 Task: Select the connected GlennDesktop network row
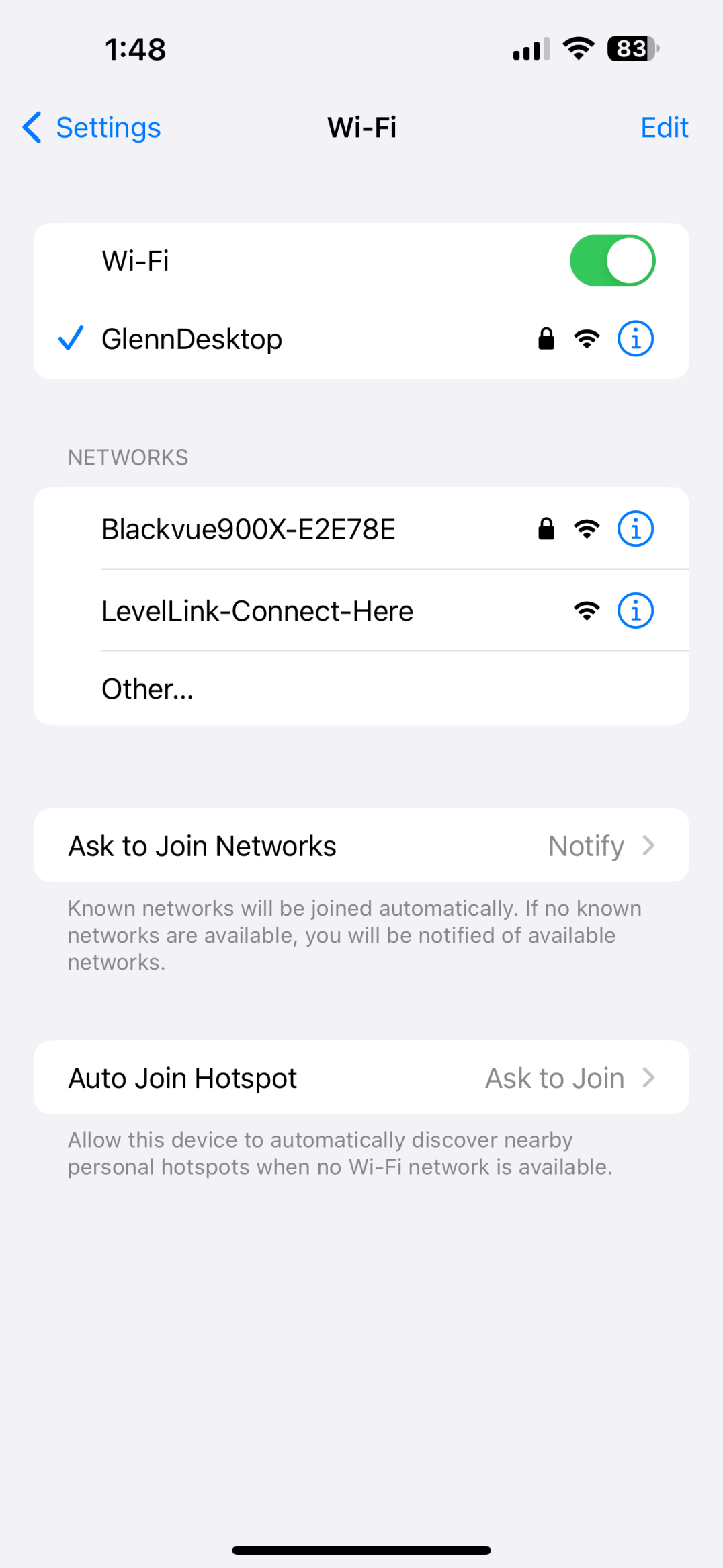pyautogui.click(x=361, y=338)
